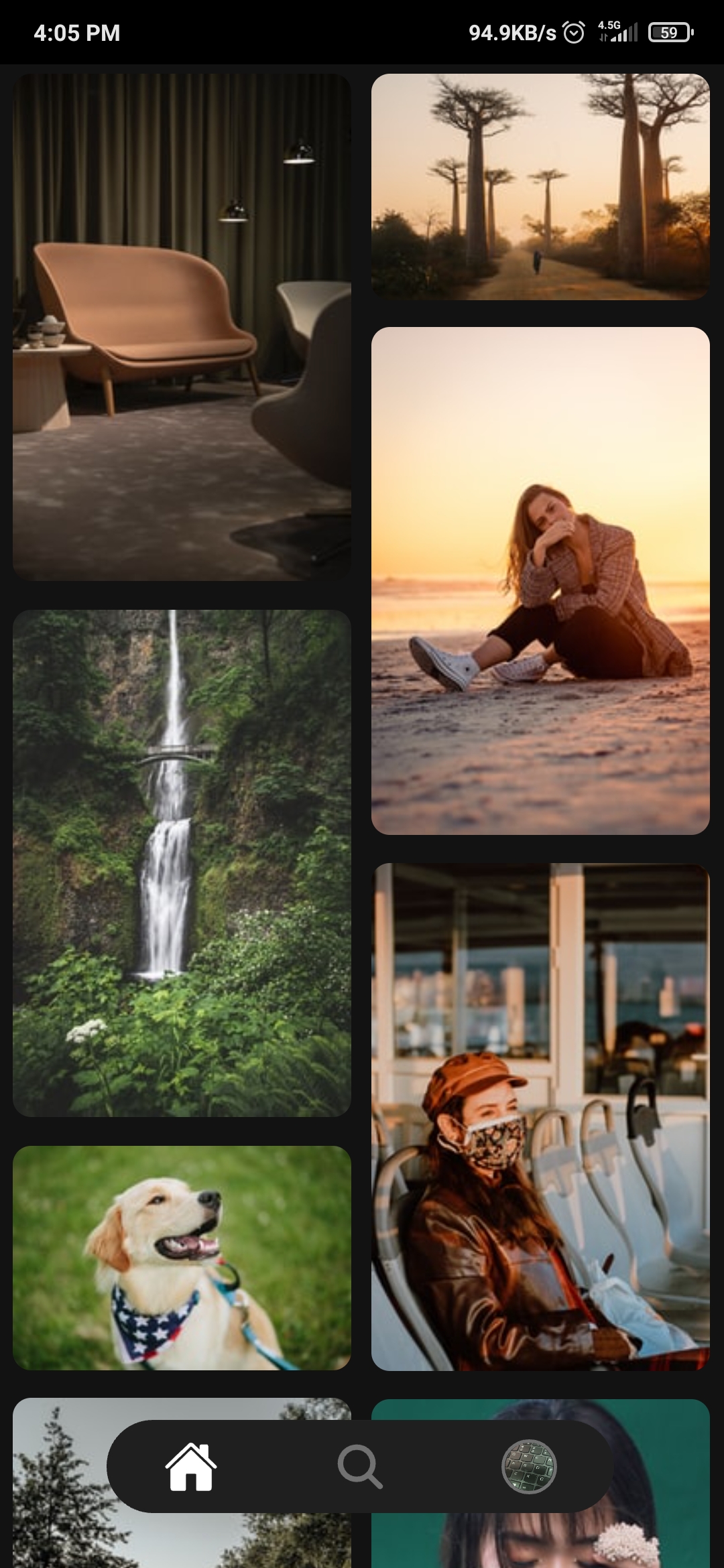
Task: Open the search tab
Action: [x=360, y=1466]
